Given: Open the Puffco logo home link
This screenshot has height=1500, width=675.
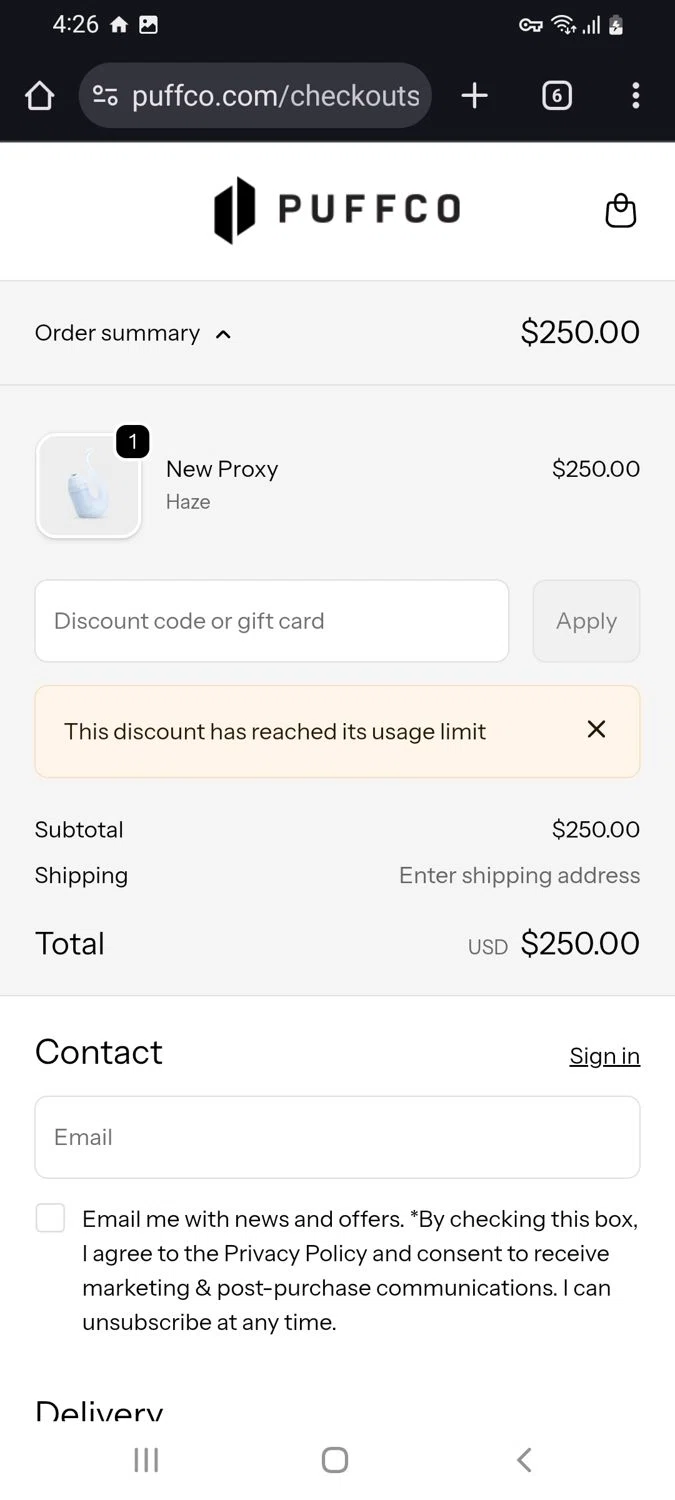Looking at the screenshot, I should click(x=337, y=210).
